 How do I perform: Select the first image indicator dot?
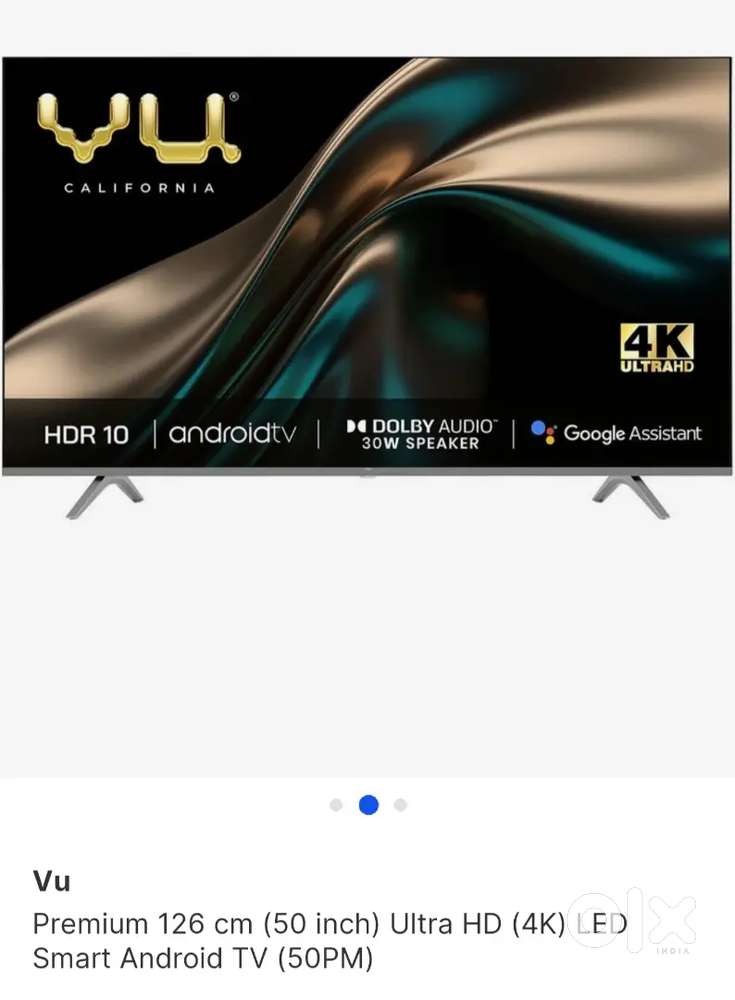pyautogui.click(x=336, y=805)
